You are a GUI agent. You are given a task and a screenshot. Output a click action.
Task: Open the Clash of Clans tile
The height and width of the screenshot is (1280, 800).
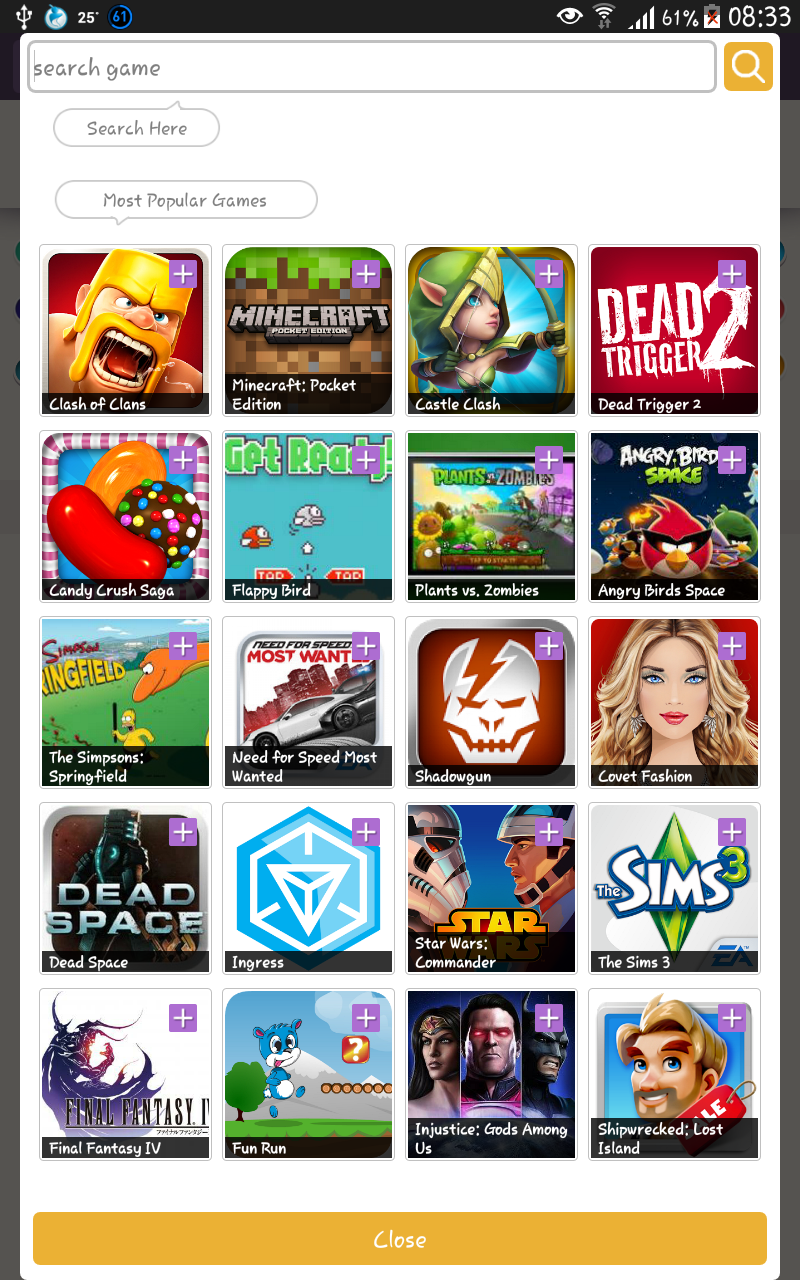pos(125,330)
